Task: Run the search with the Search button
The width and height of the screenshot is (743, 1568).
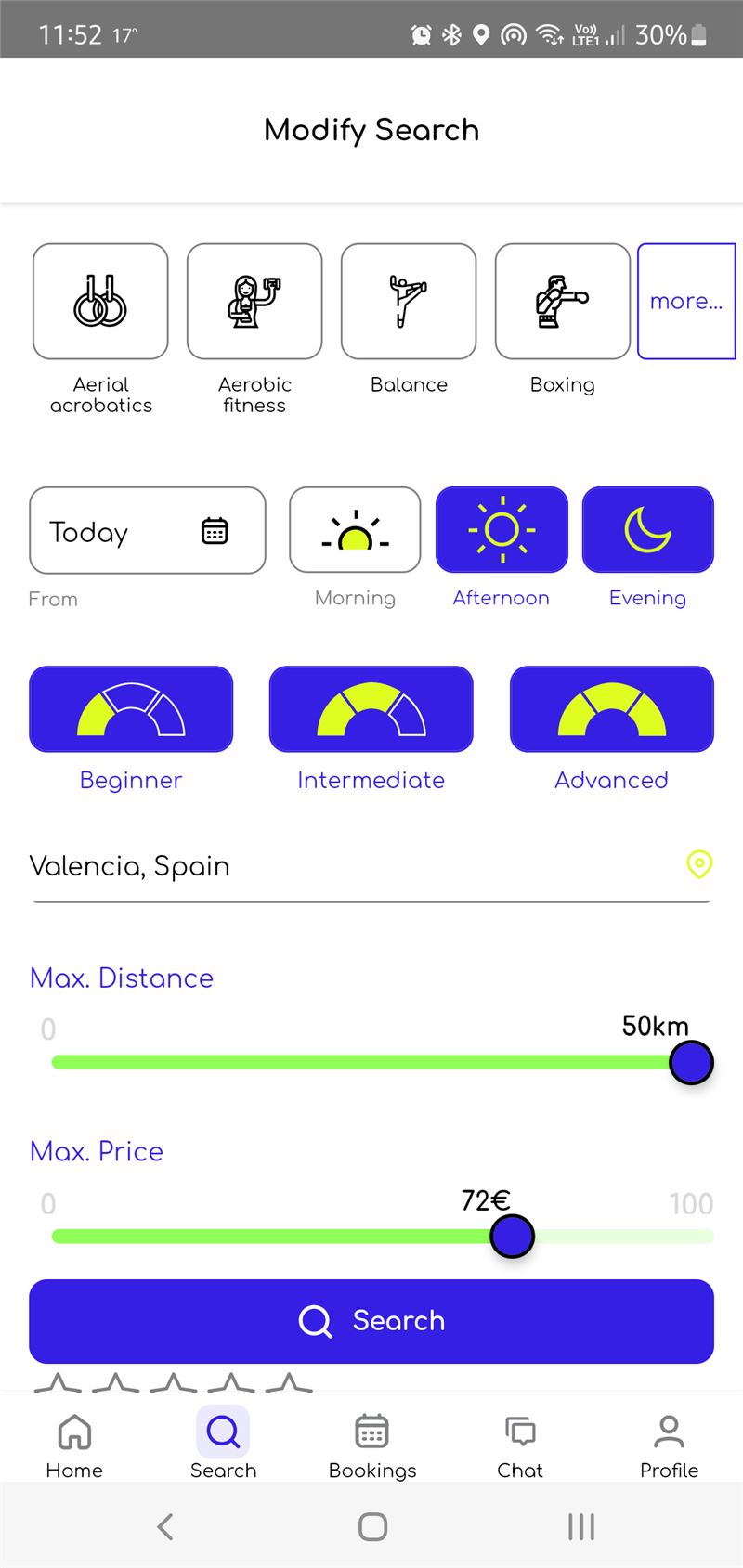Action: pos(371,1321)
